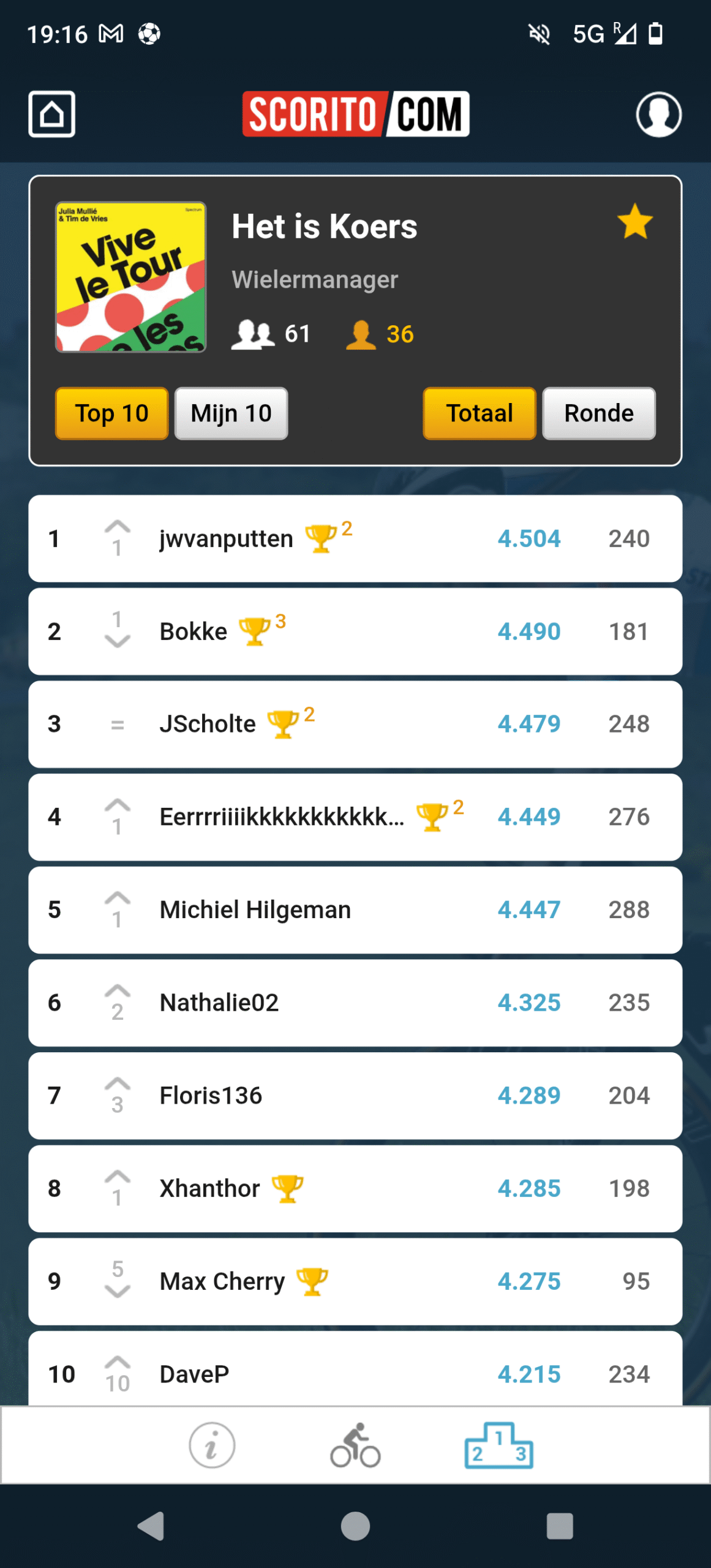This screenshot has width=711, height=1568.
Task: Switch to Ronde standings
Action: pos(598,413)
